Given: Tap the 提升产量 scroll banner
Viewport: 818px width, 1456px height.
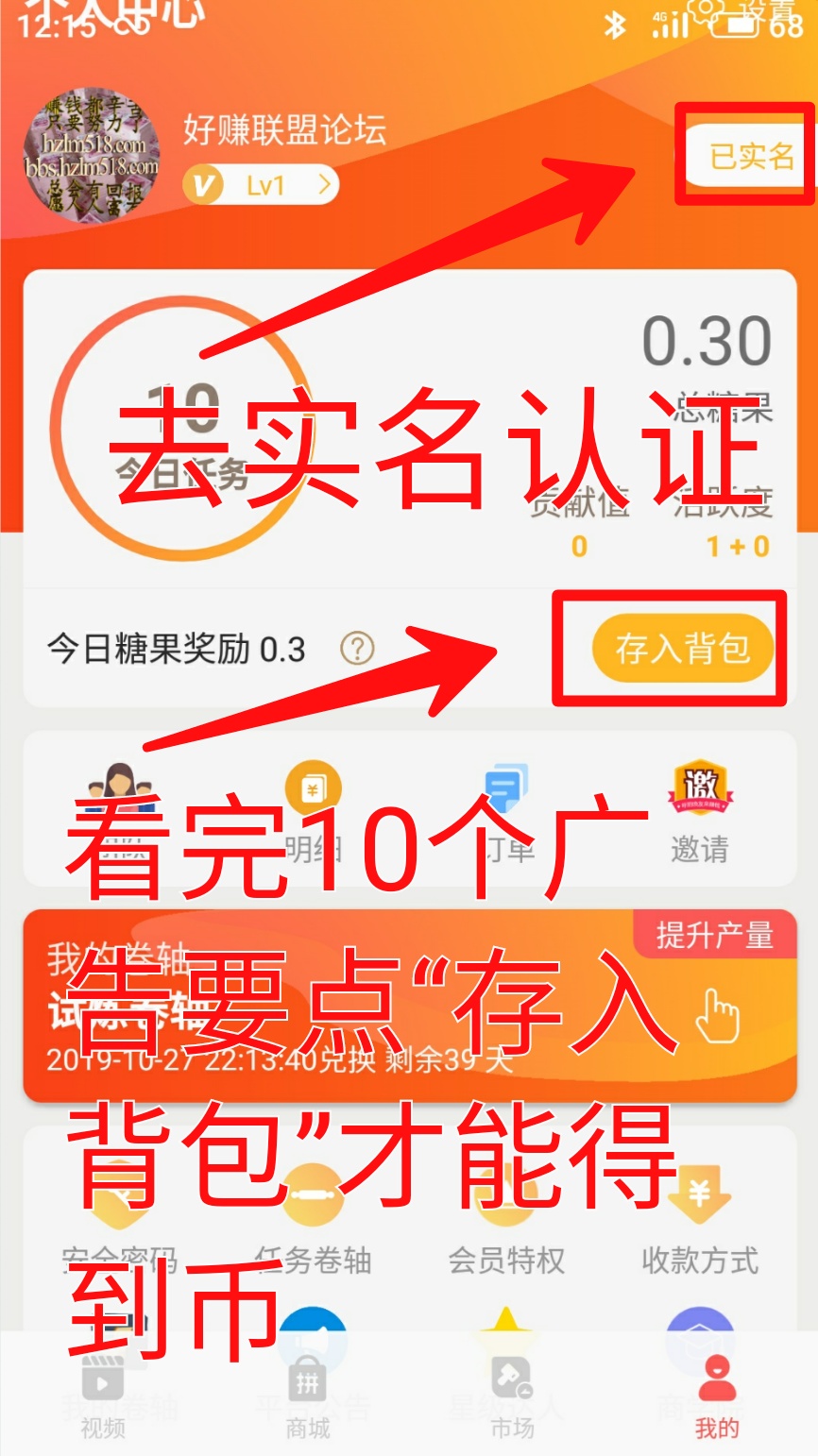Looking at the screenshot, I should point(409,1005).
